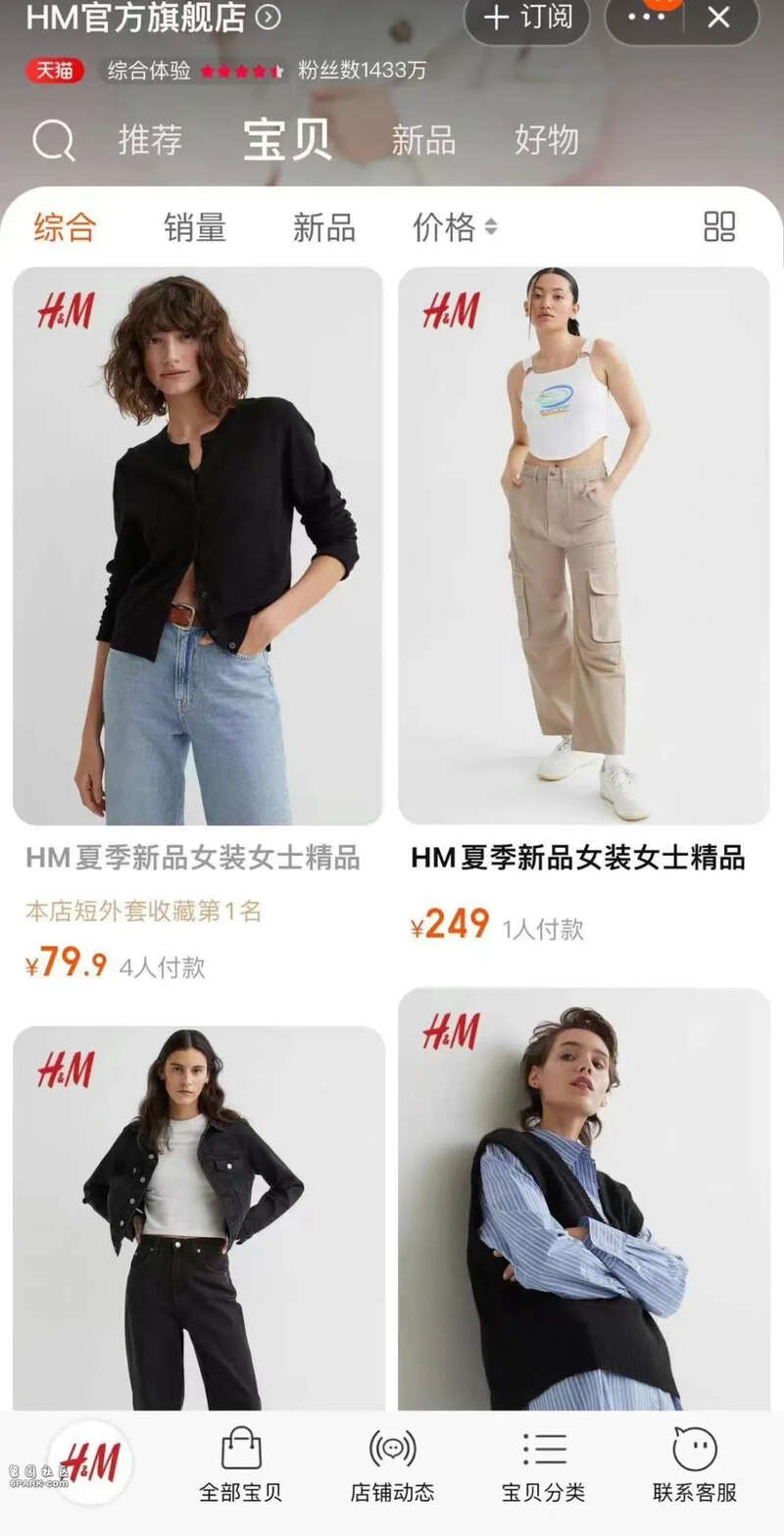The image size is (784, 1536).
Task: View the black knit vest product
Action: (583, 1200)
